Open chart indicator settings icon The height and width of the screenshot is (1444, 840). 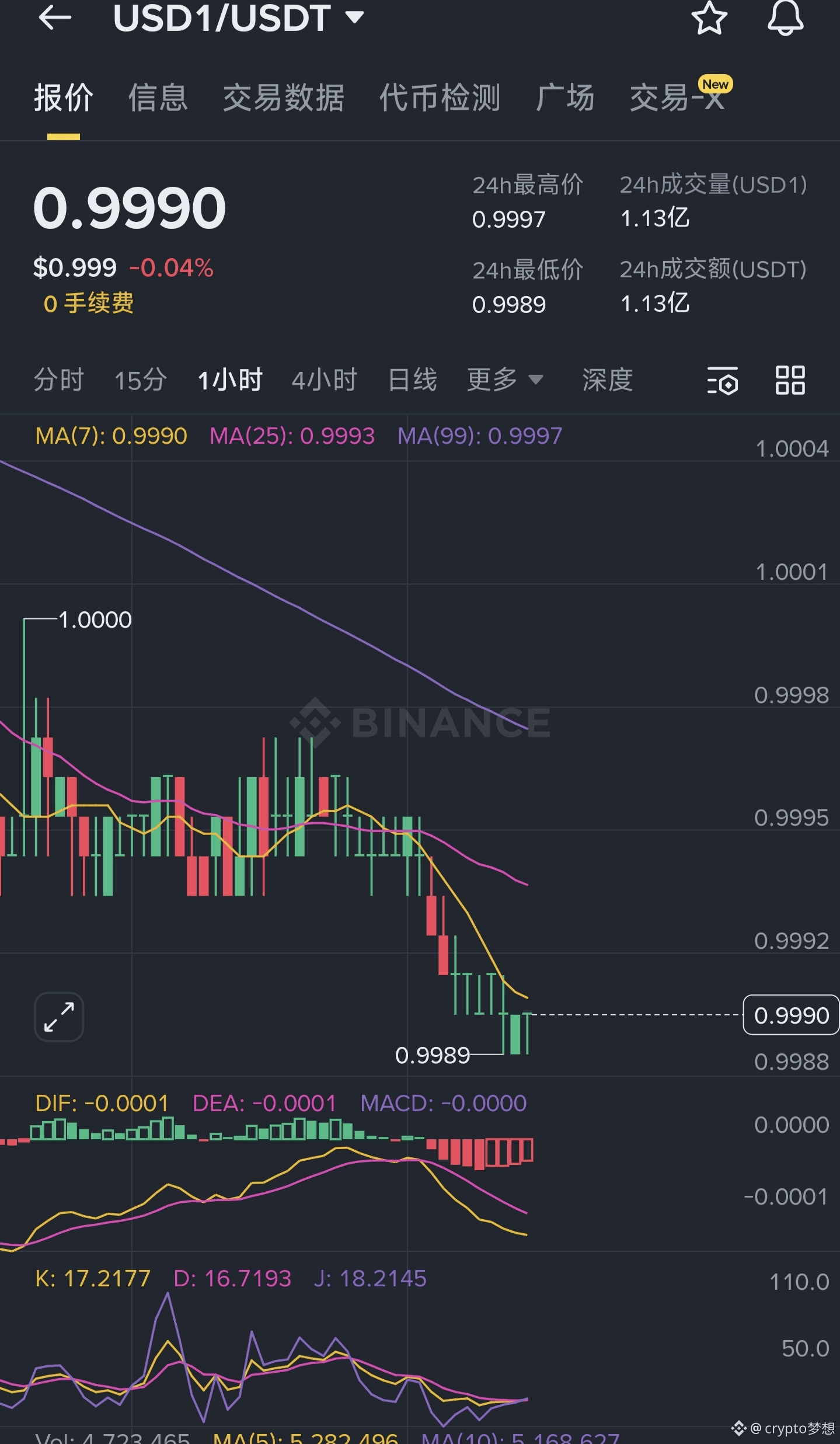pos(722,381)
